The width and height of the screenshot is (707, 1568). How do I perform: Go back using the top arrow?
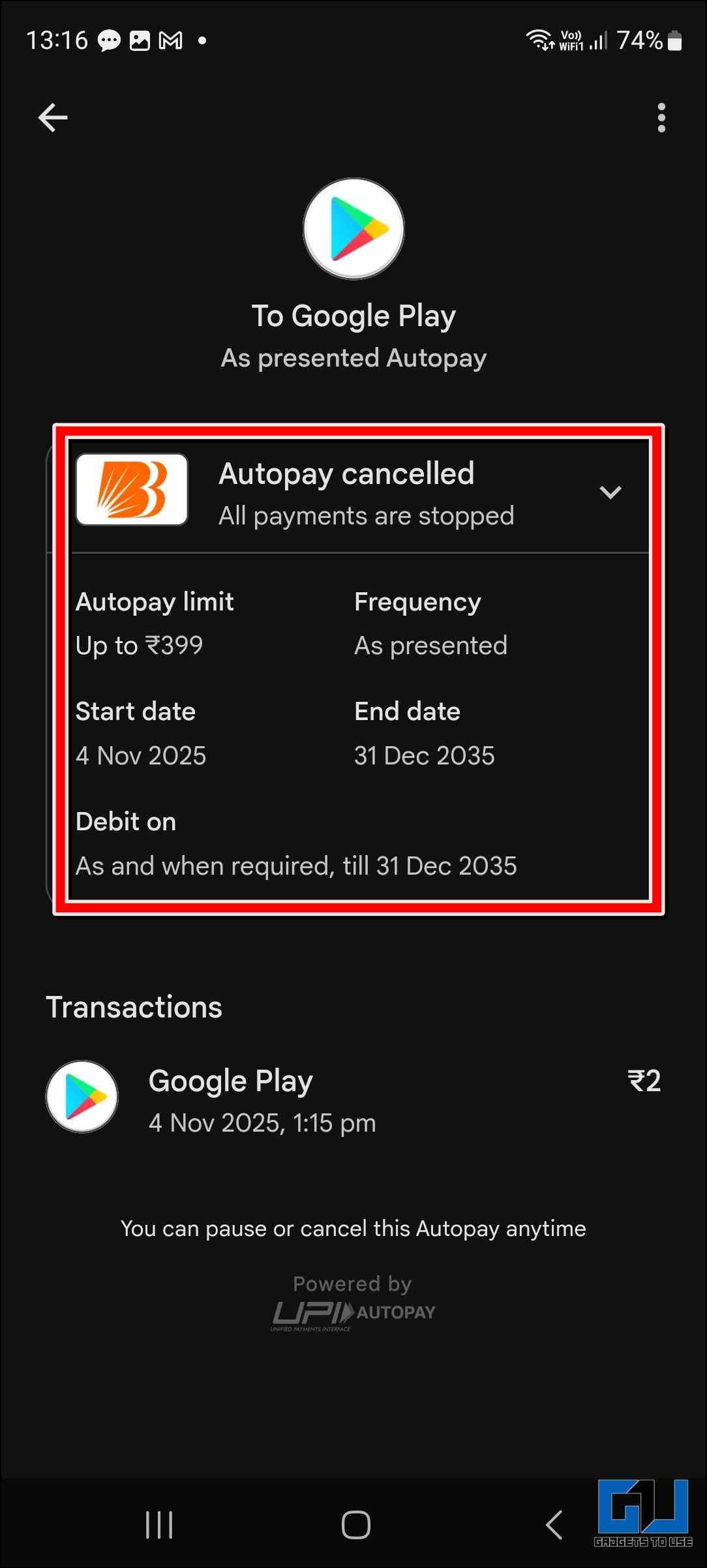[53, 118]
